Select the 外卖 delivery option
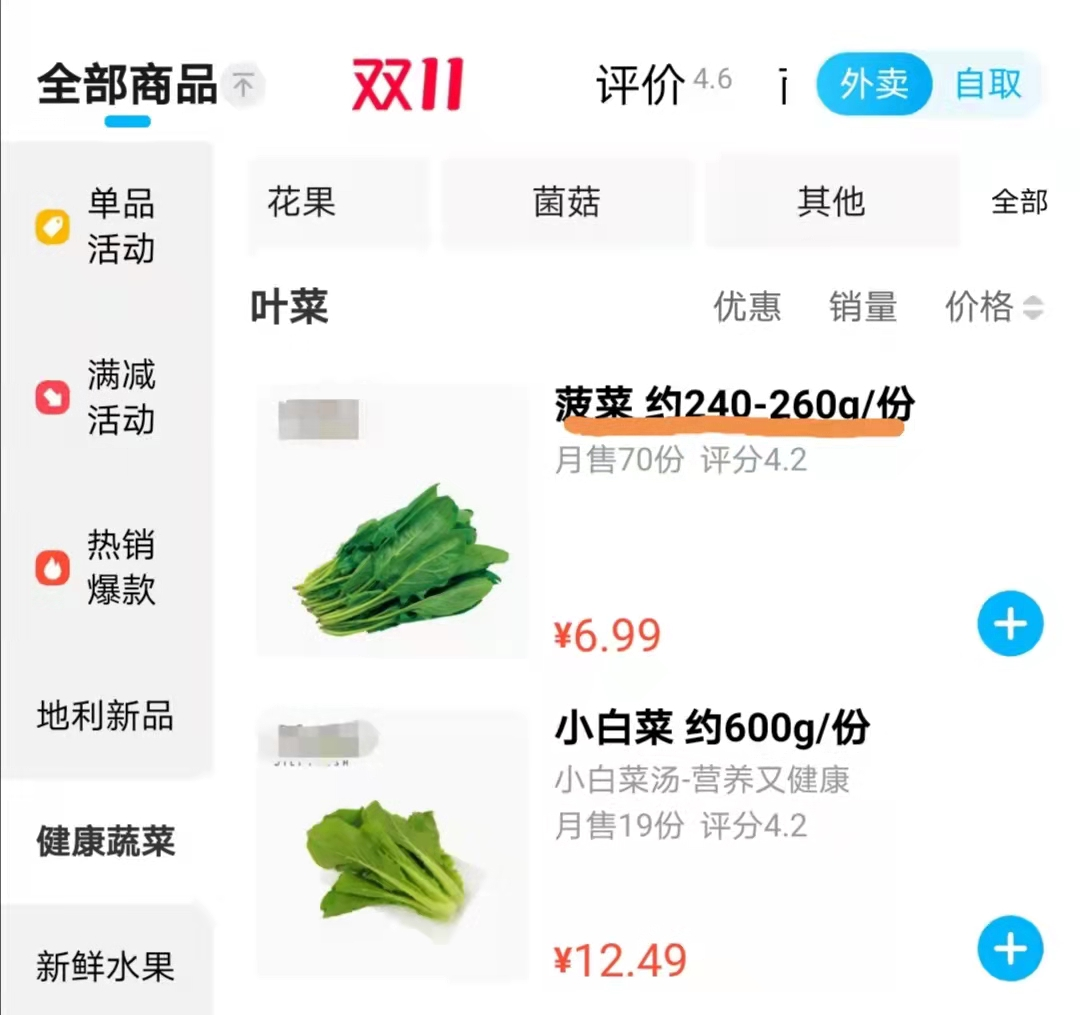Screen dimensions: 1080x1015 [874, 85]
